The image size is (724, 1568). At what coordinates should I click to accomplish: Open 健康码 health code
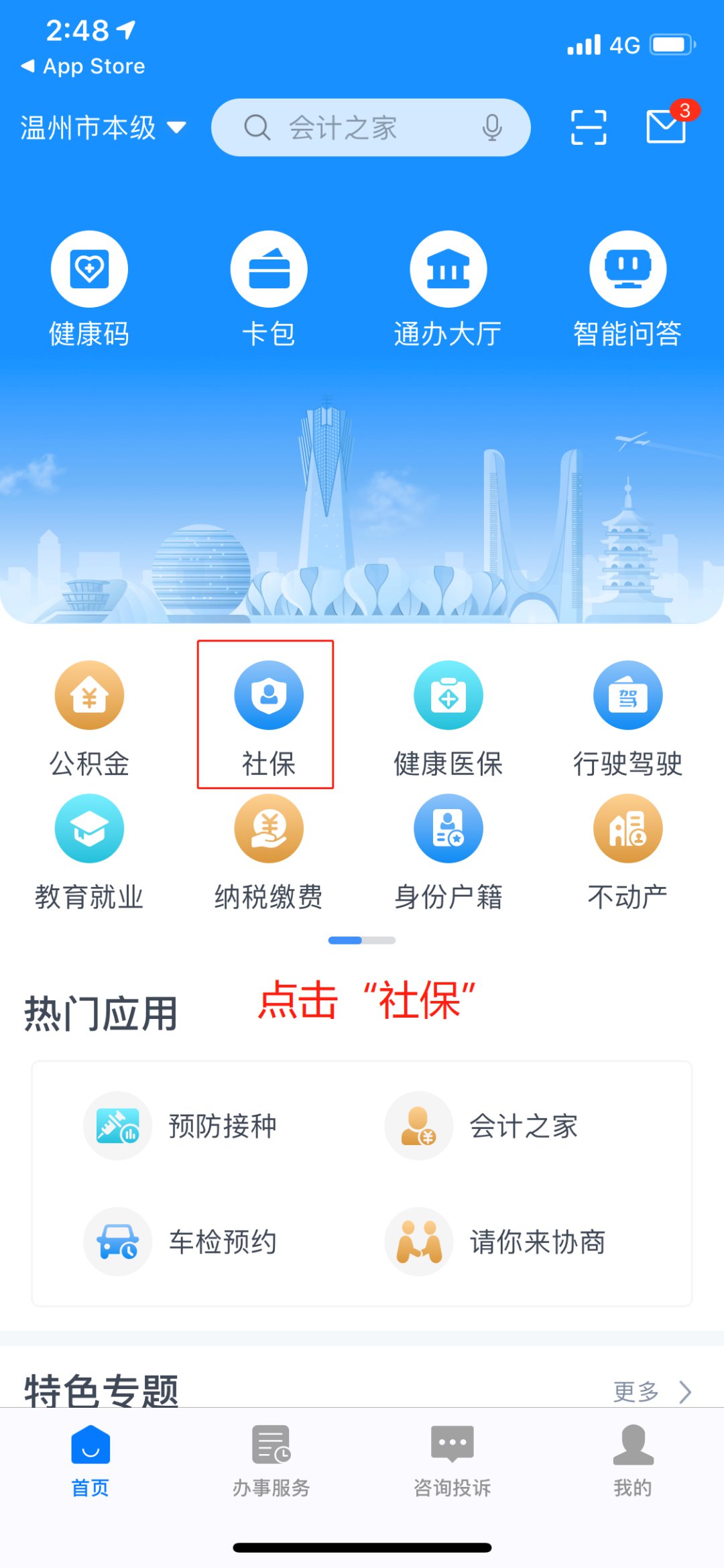point(89,288)
